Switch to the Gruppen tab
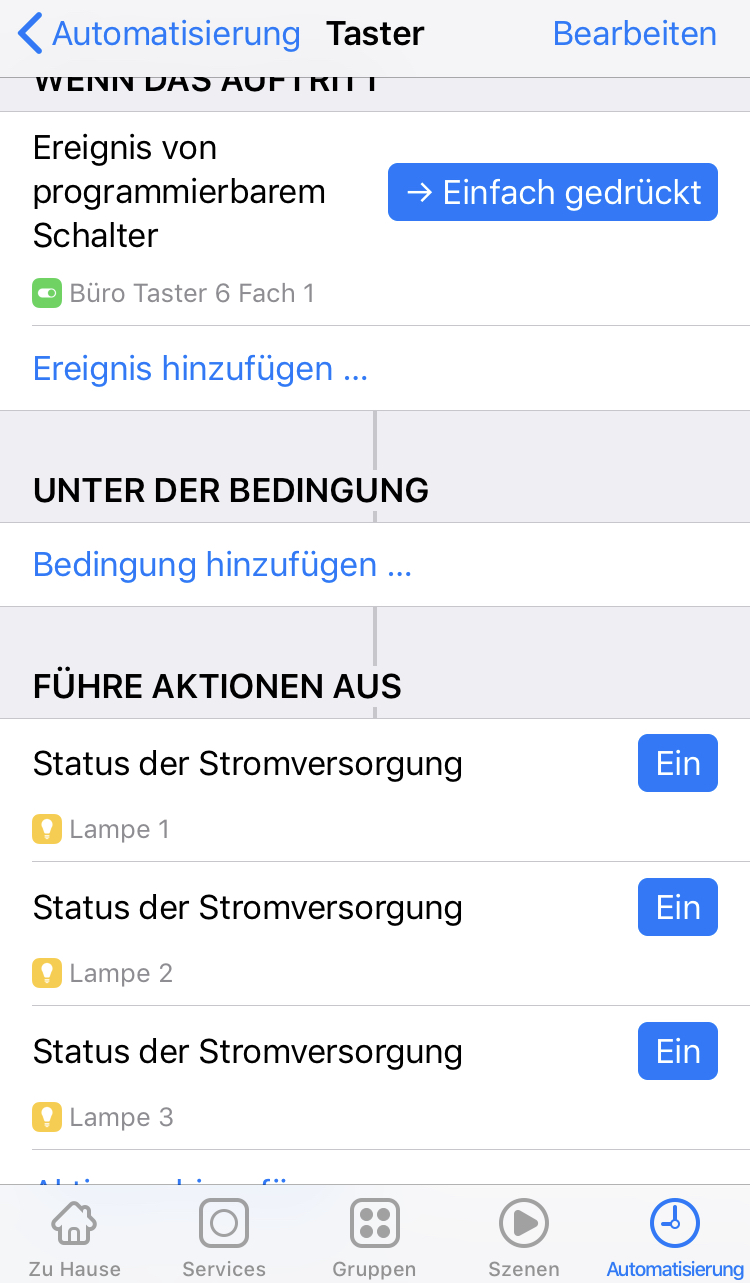This screenshot has width=750, height=1283. point(374,1236)
